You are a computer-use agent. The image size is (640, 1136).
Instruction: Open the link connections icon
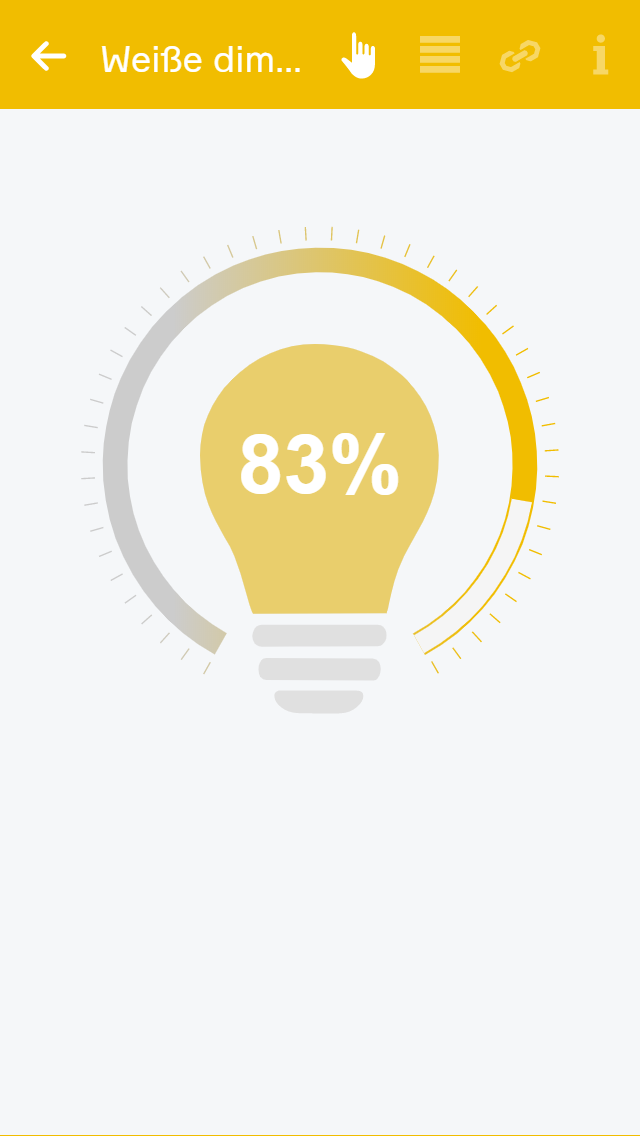520,56
